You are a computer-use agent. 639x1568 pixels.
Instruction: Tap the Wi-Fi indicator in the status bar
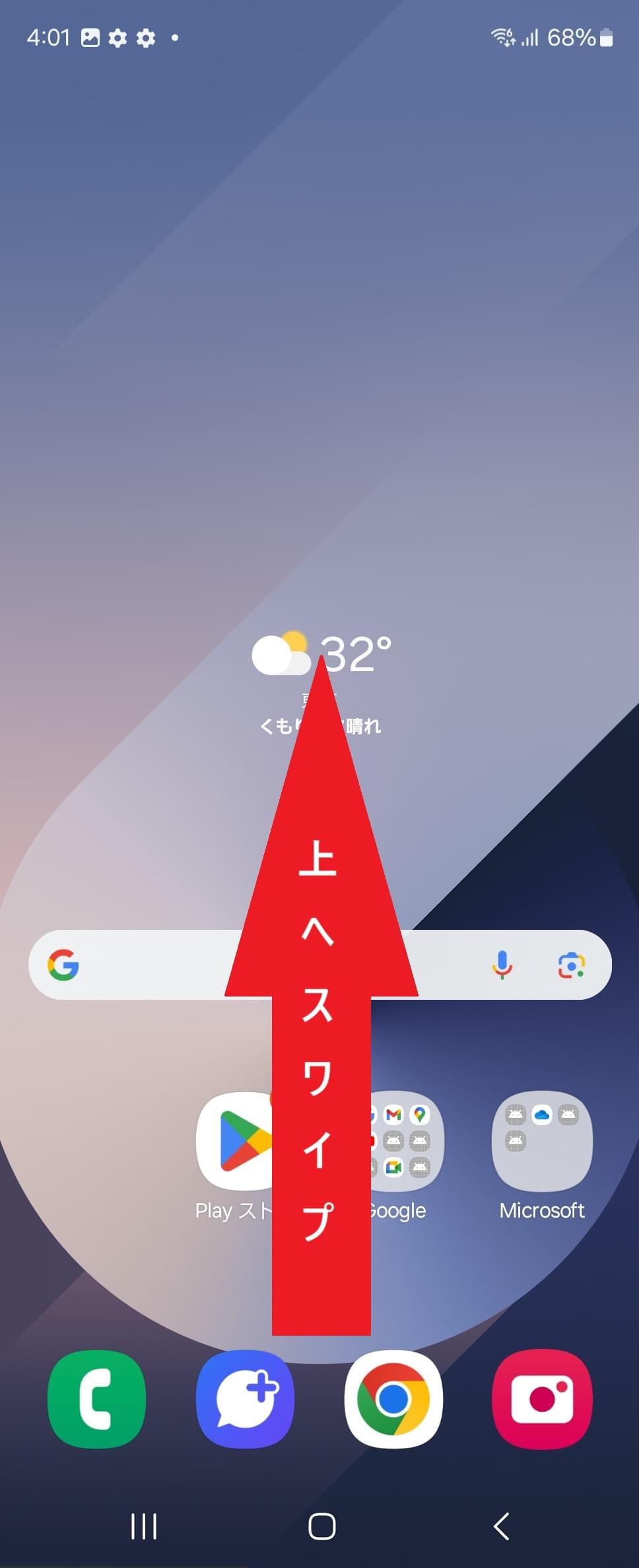504,38
